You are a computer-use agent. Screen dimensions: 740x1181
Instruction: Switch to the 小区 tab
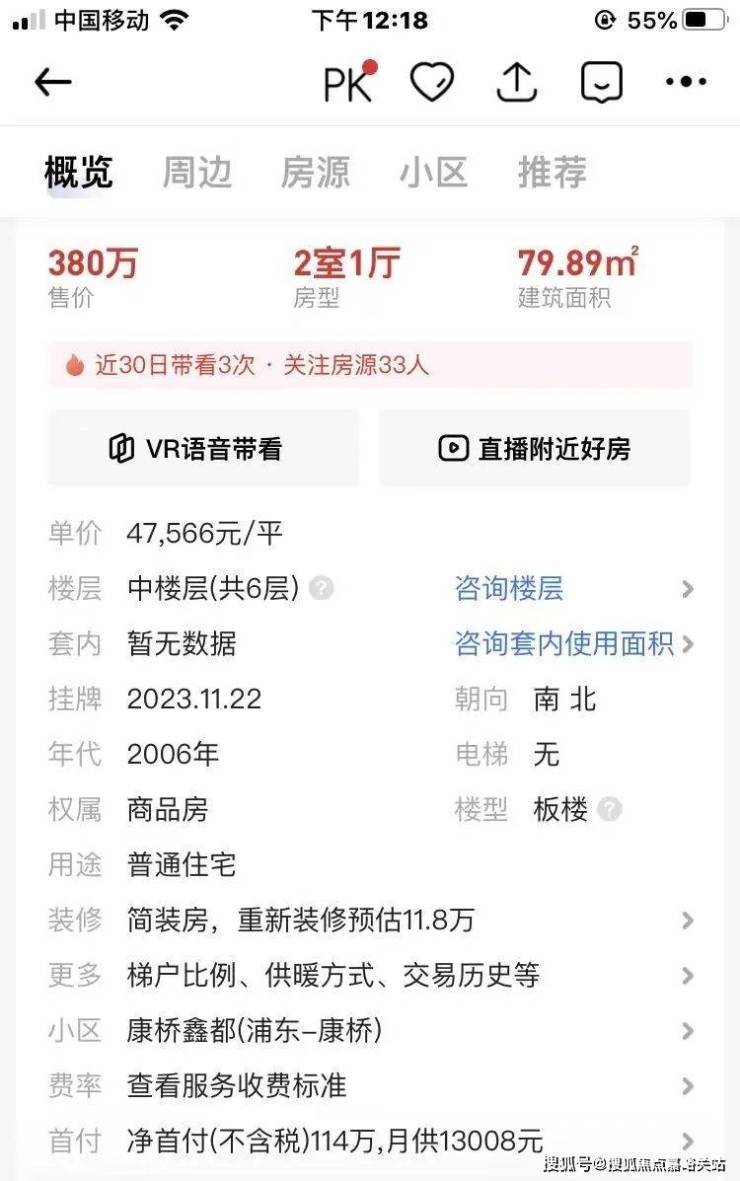433,172
